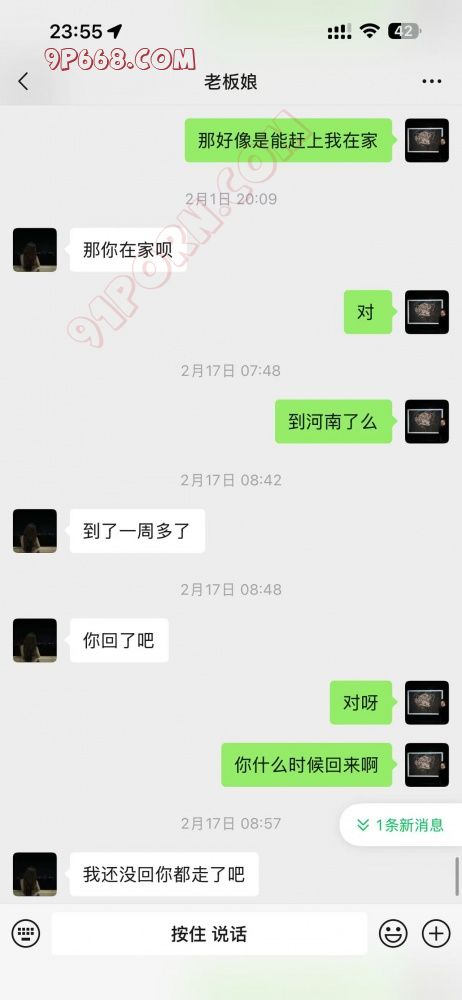The width and height of the screenshot is (462, 1000).
Task: Open my avatar beside 到河南了么
Action: [427, 422]
